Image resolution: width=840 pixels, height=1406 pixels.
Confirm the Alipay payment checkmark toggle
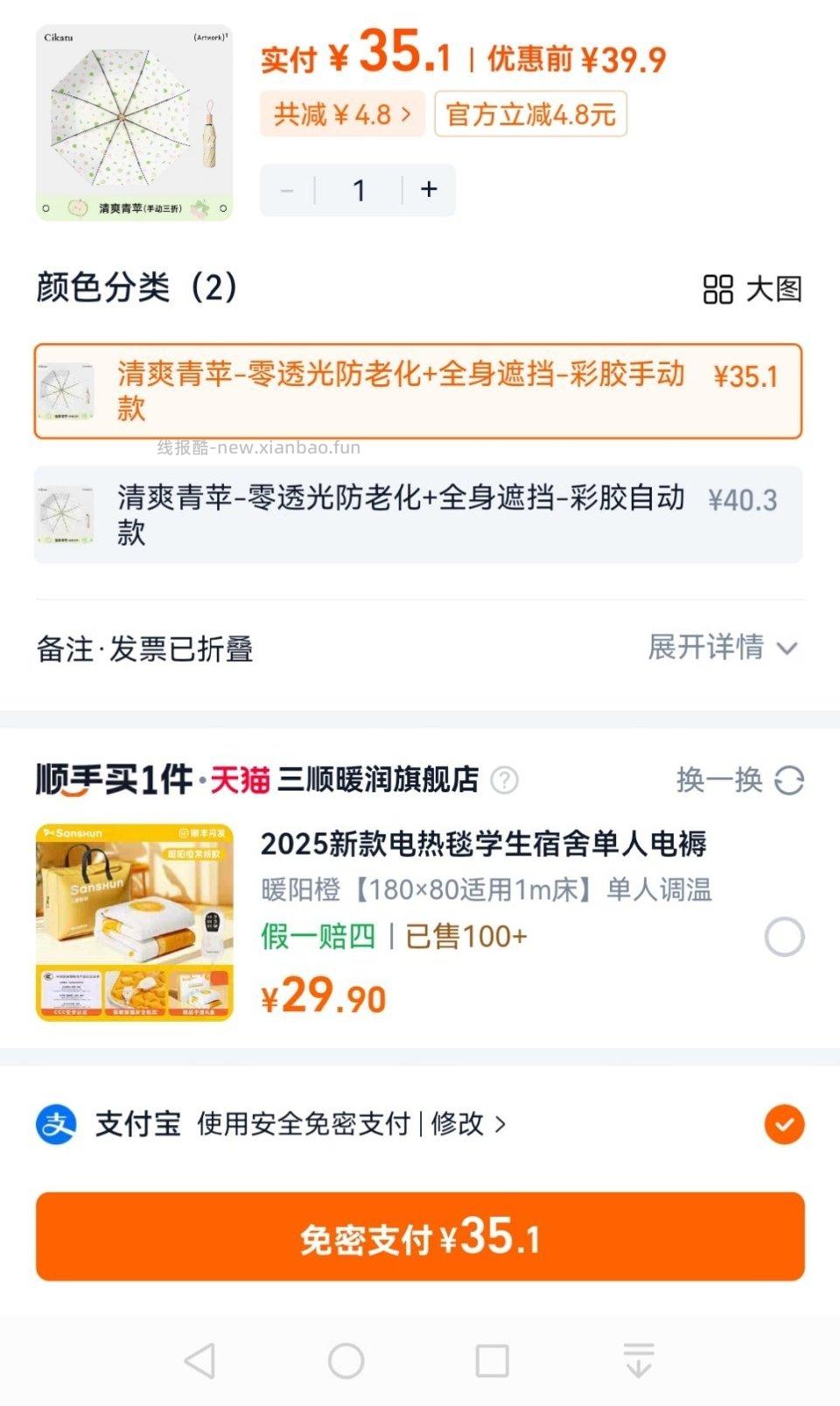[x=785, y=1124]
